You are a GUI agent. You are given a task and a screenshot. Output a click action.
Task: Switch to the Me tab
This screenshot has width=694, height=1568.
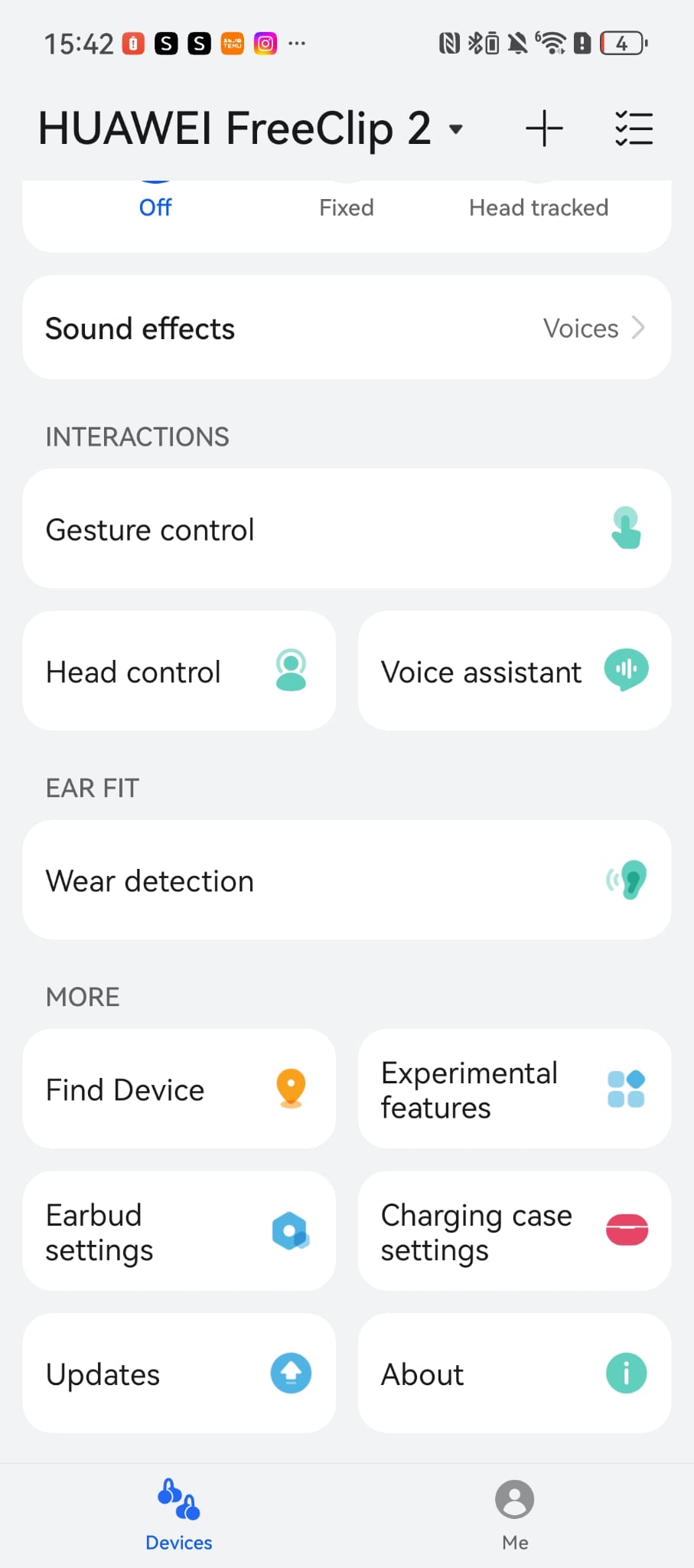(515, 1514)
